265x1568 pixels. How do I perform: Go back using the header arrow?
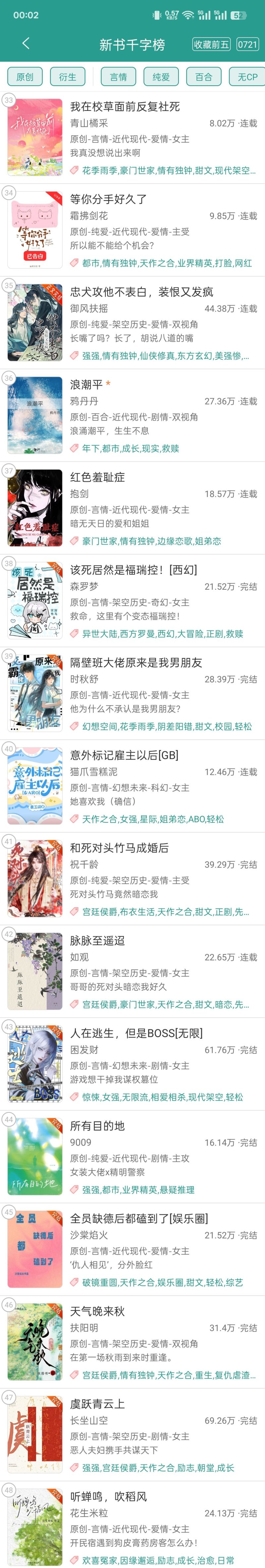26,43
